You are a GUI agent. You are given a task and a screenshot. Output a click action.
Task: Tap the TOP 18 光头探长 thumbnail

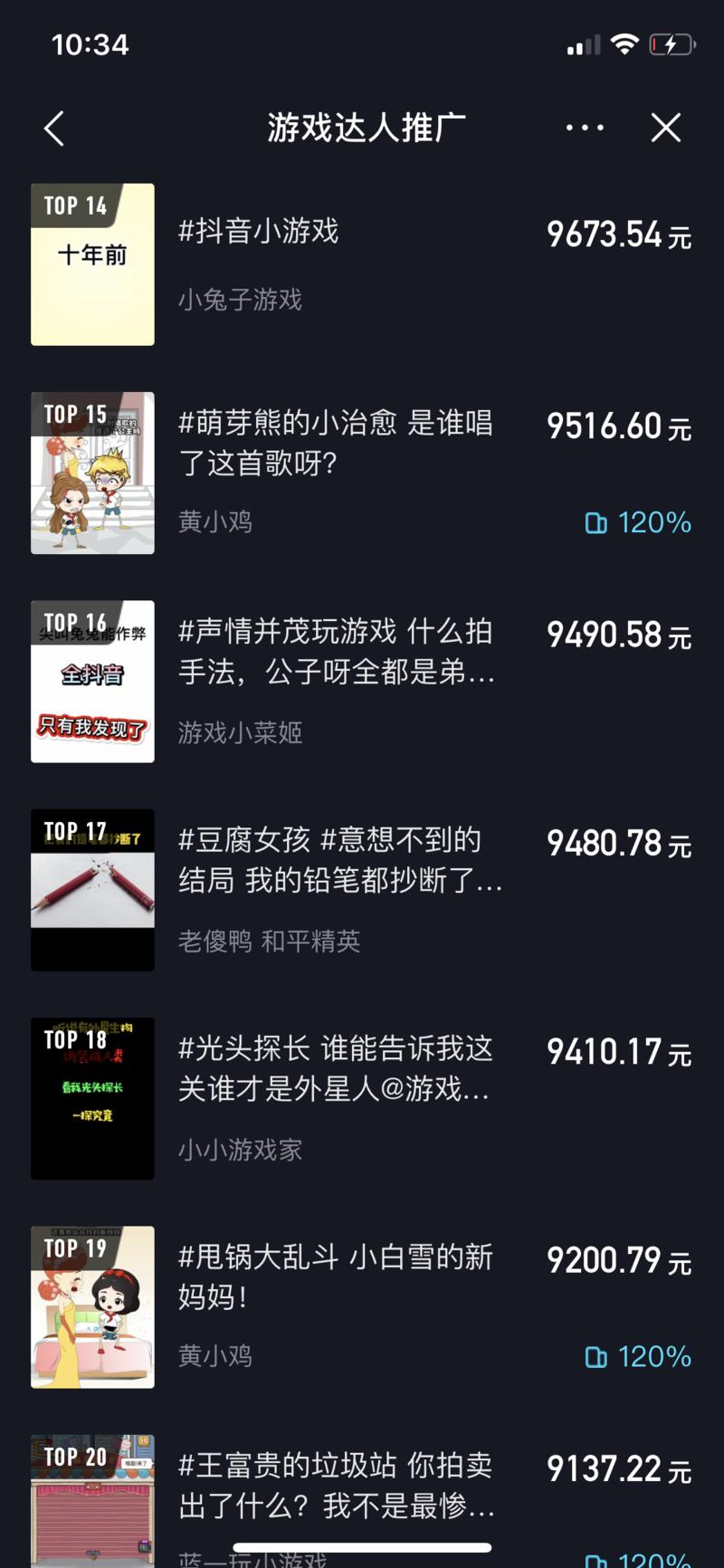tap(91, 1098)
